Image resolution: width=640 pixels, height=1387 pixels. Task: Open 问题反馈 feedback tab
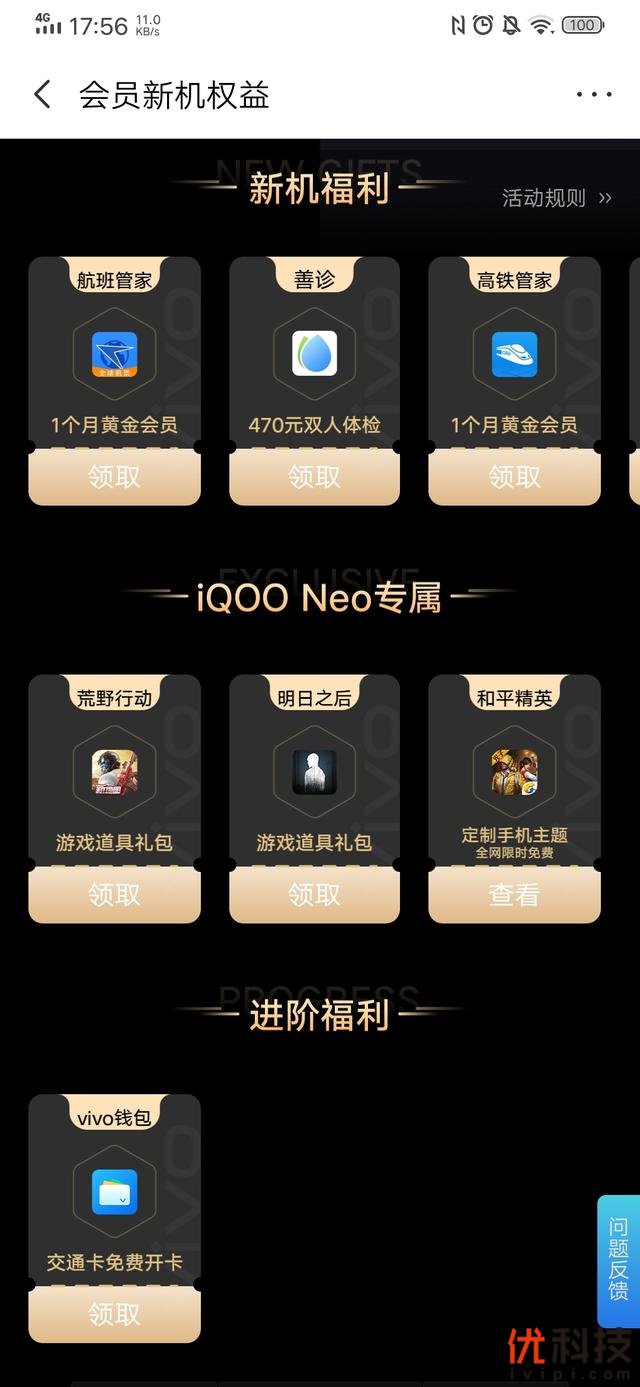[x=618, y=1258]
